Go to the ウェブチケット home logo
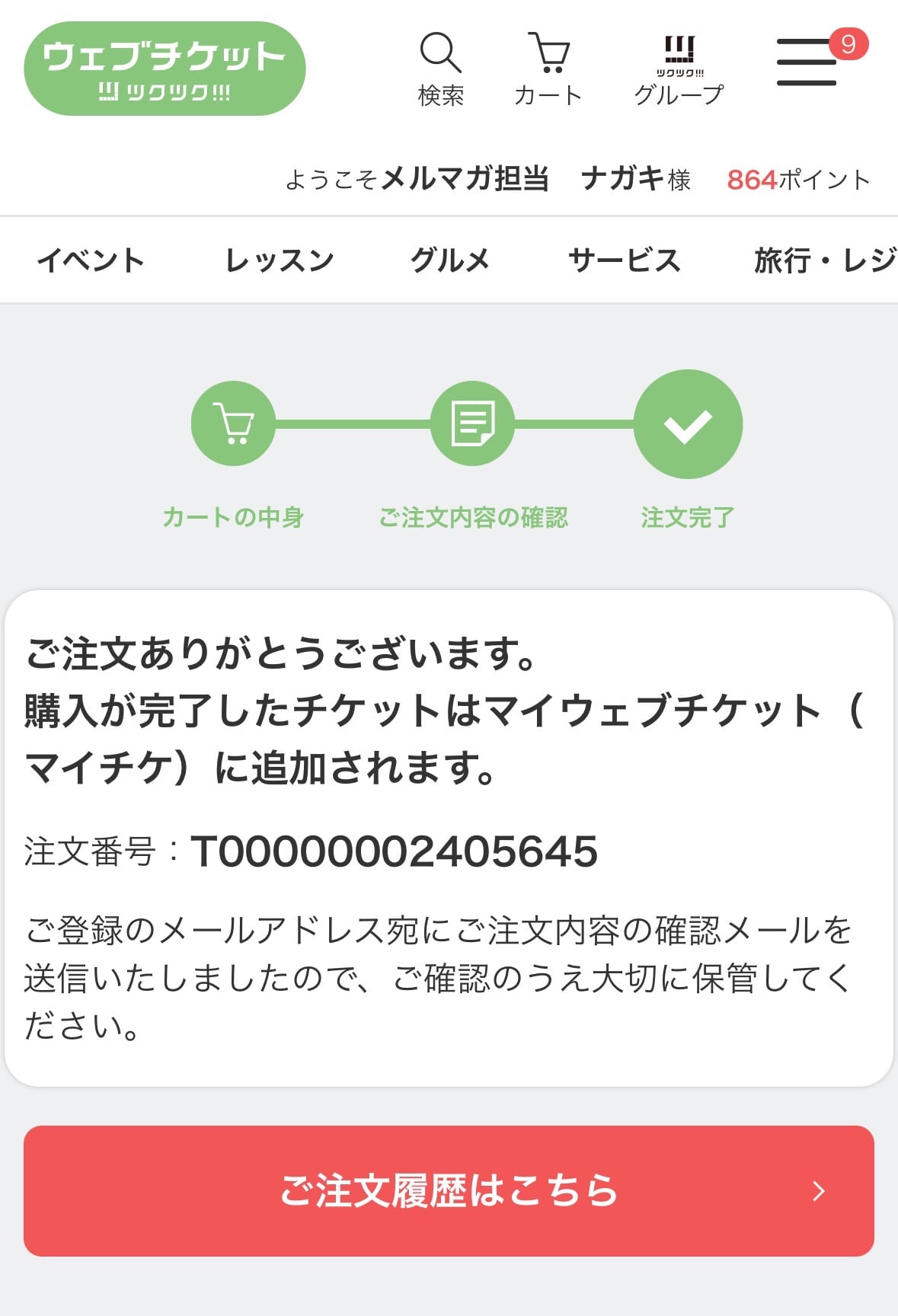 point(165,69)
